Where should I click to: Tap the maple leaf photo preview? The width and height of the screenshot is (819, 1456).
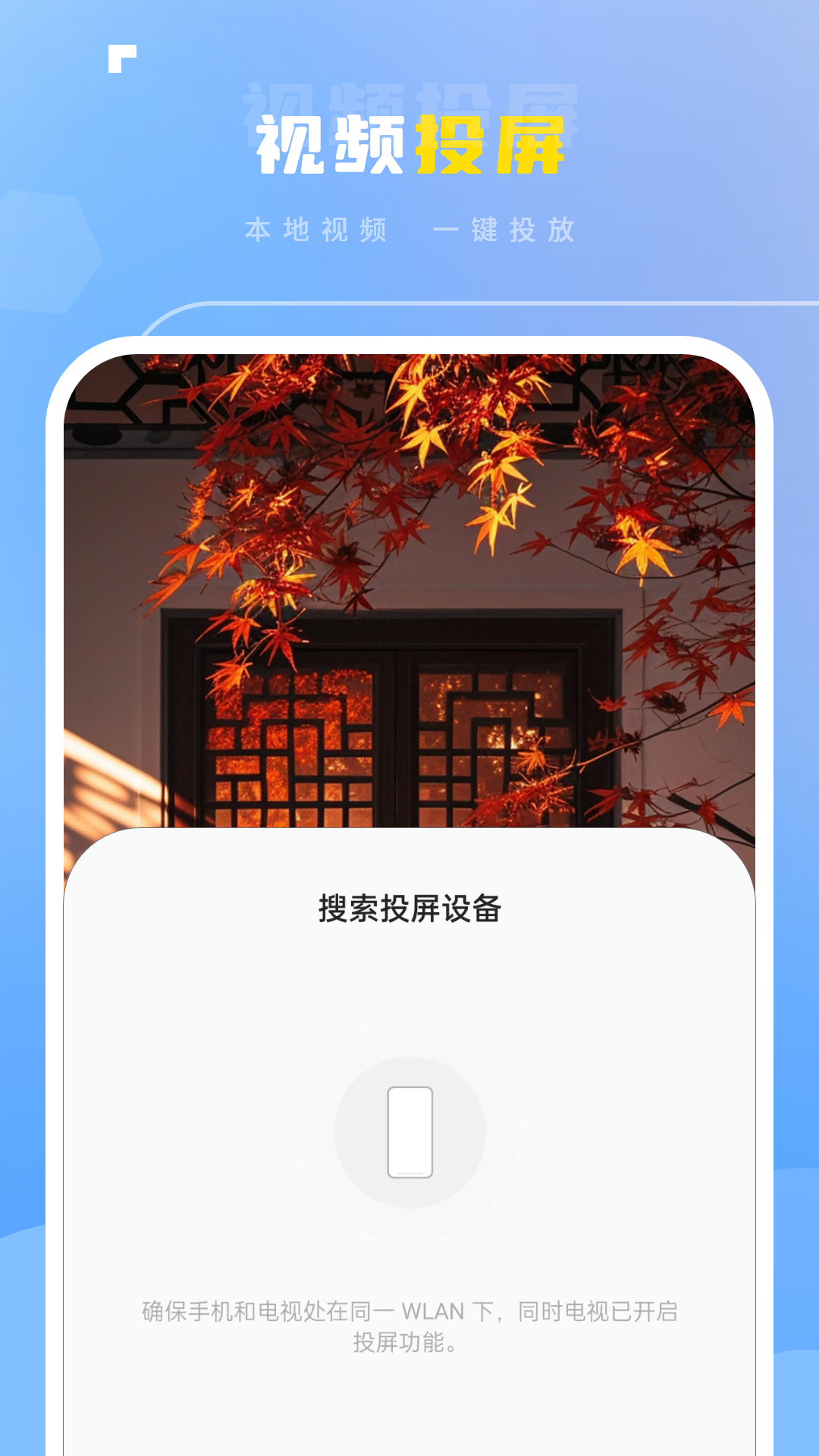(x=409, y=531)
